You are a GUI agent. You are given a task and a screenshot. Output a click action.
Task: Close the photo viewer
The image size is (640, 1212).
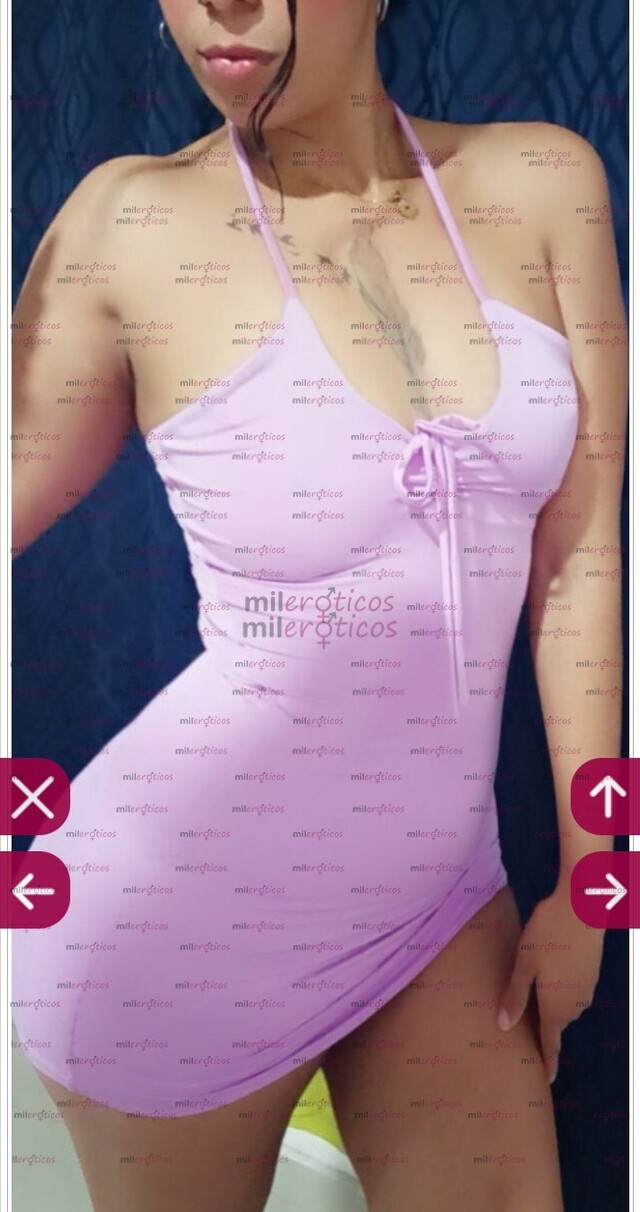click(32, 797)
